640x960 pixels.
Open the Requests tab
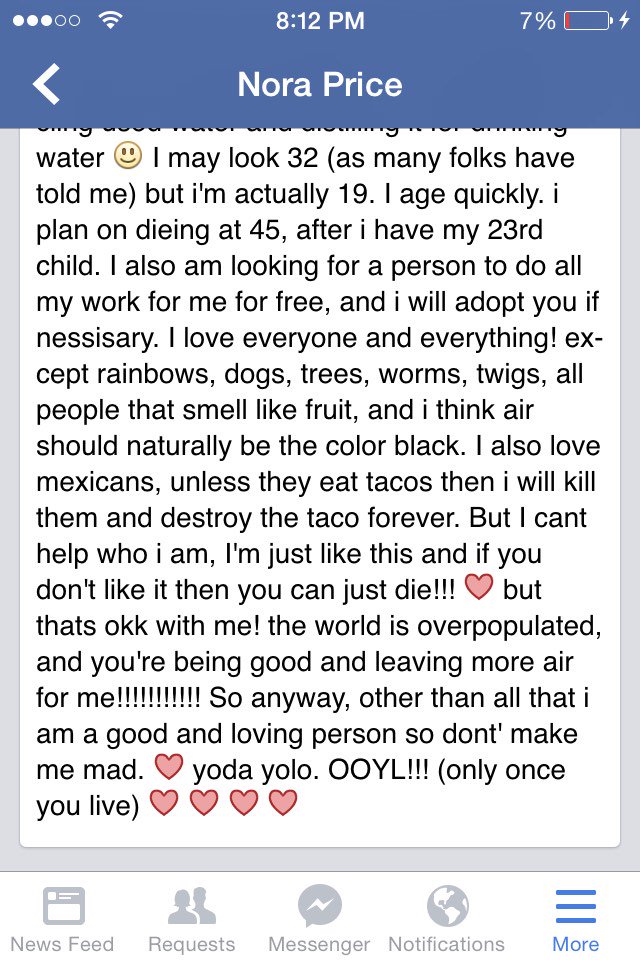point(191,919)
